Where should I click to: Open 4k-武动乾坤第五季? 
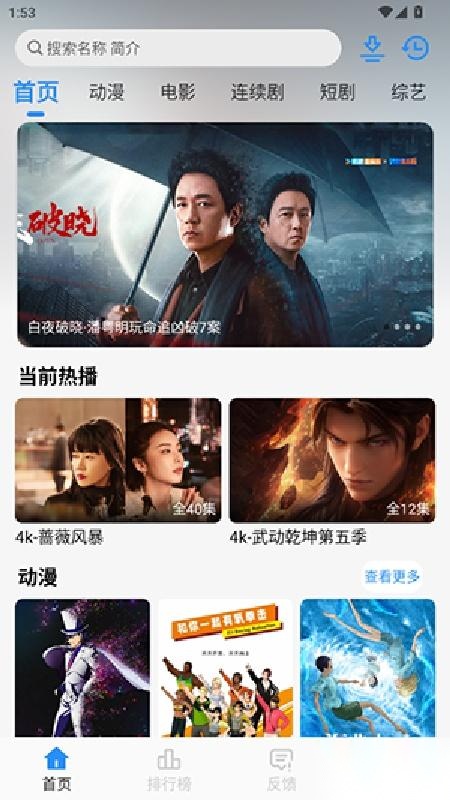click(x=332, y=472)
